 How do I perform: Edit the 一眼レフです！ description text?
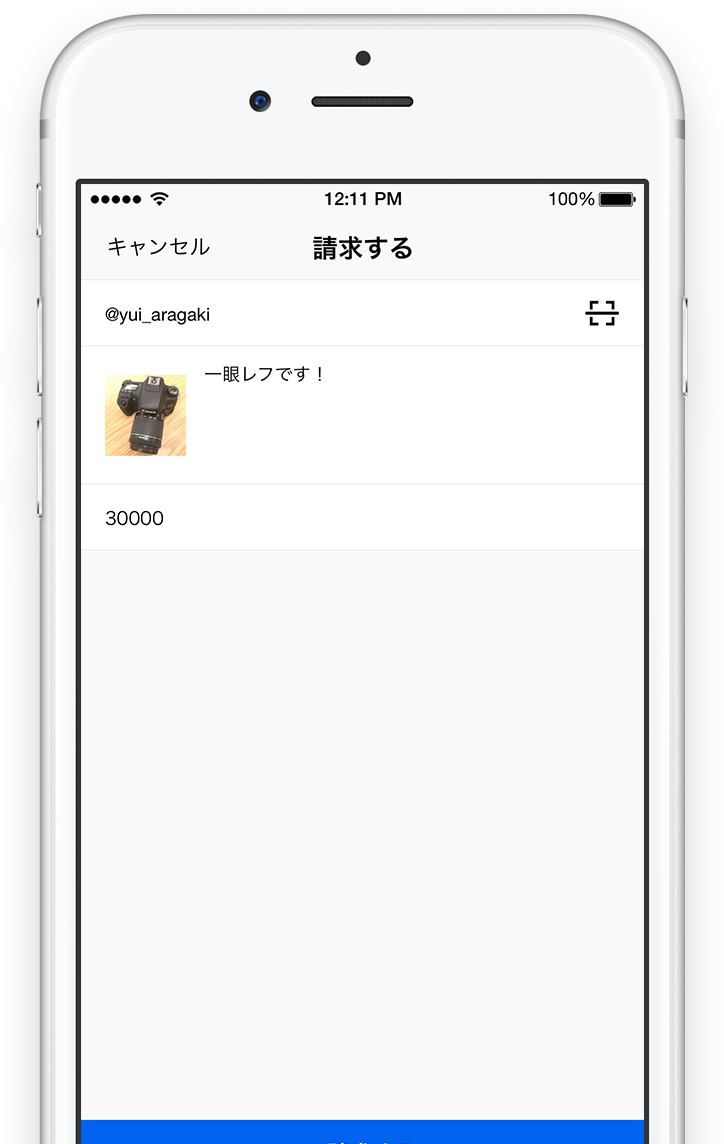265,375
